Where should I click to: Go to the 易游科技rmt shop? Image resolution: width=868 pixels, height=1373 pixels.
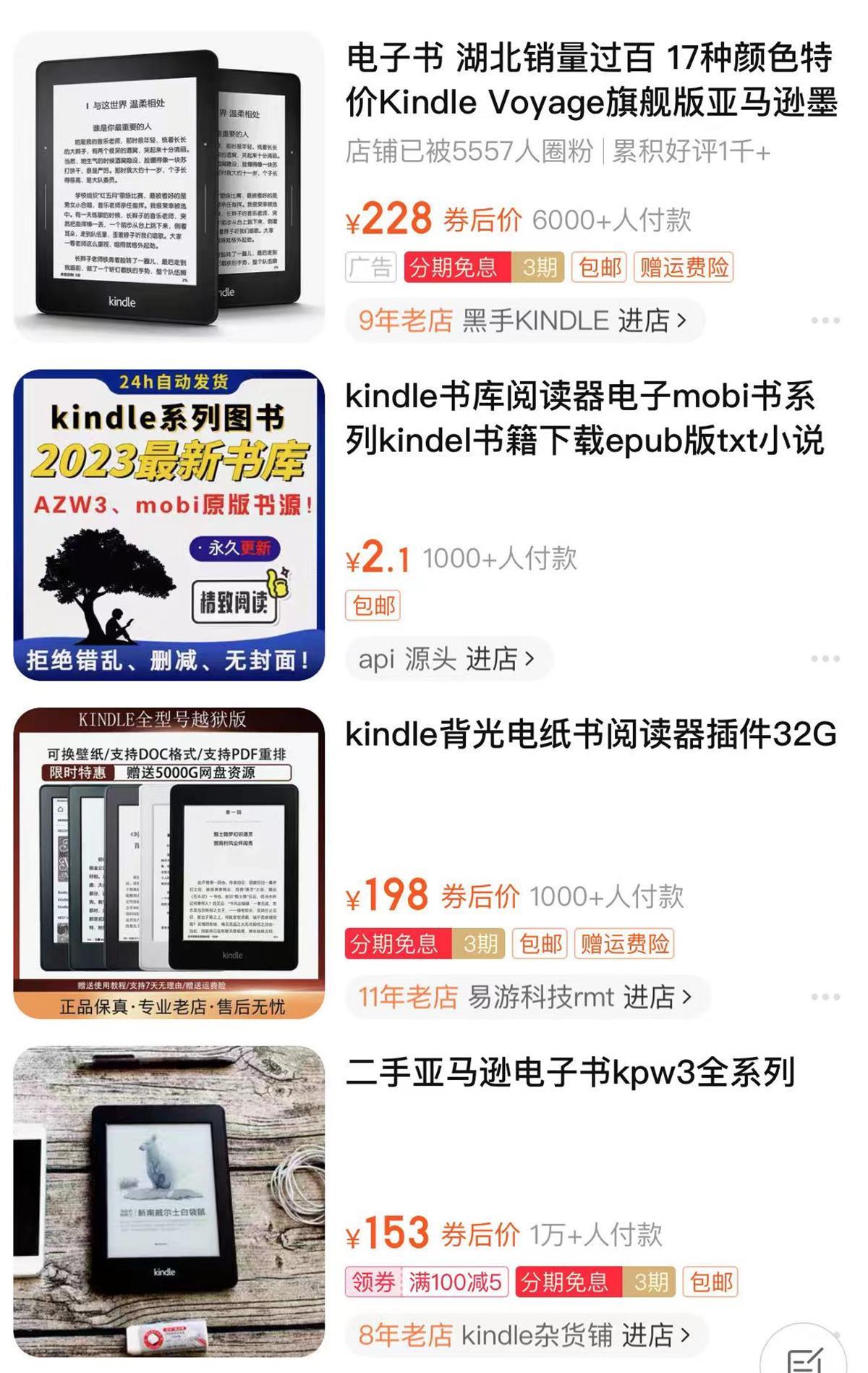click(526, 997)
